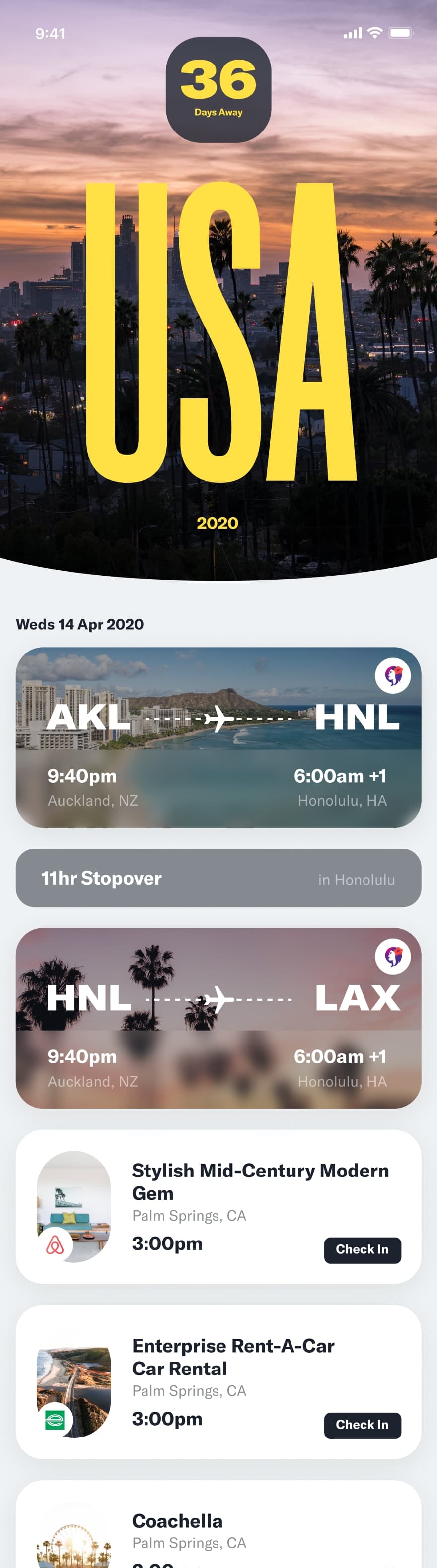Check in for Enterprise Rent-A-Car rental

(x=362, y=1425)
